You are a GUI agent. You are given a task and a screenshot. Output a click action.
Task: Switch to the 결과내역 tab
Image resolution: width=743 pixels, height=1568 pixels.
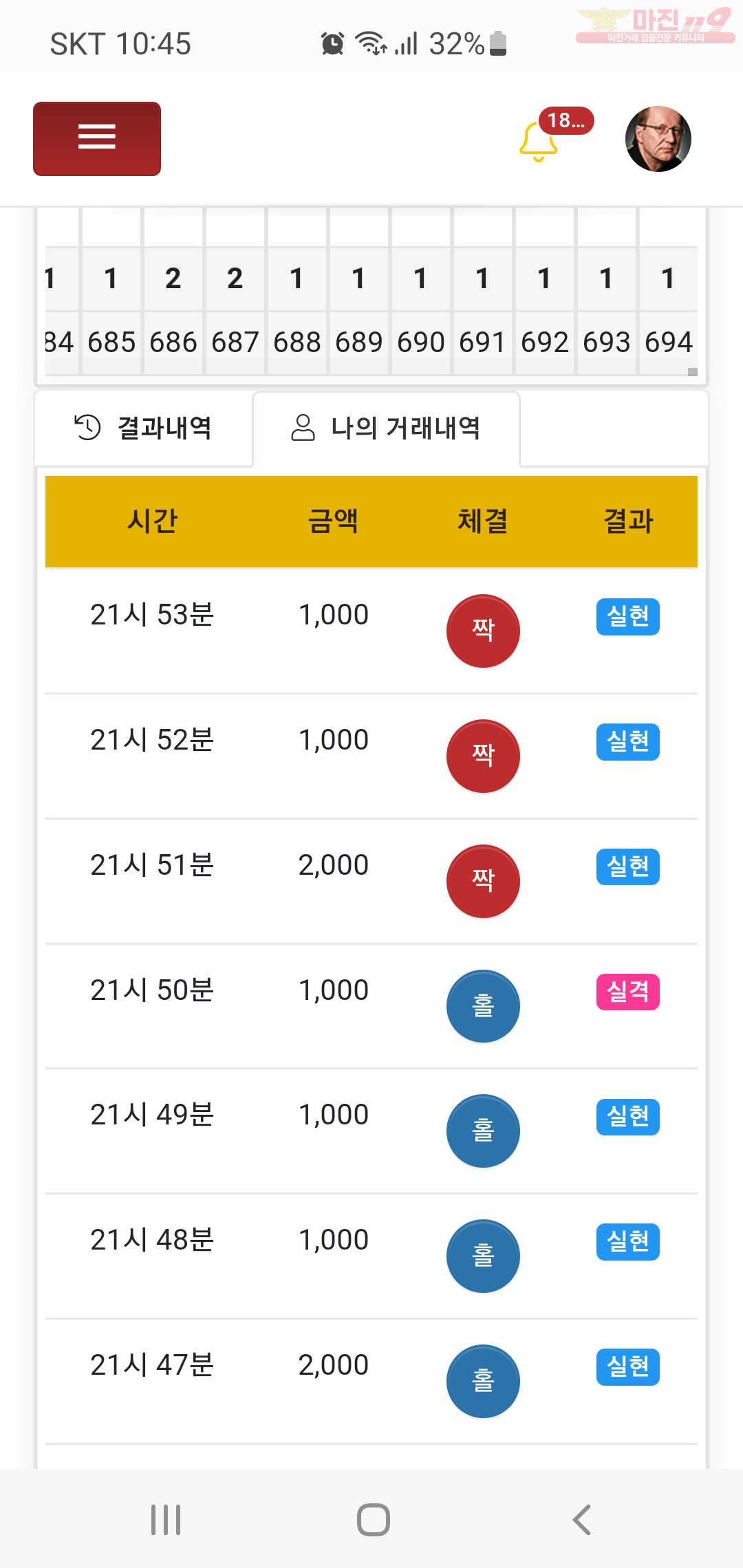(143, 428)
